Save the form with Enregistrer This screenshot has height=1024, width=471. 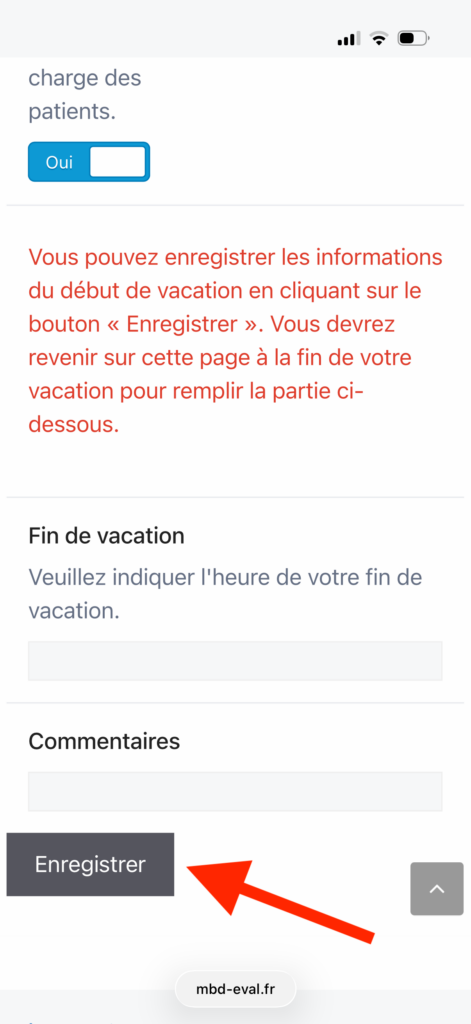[90, 864]
